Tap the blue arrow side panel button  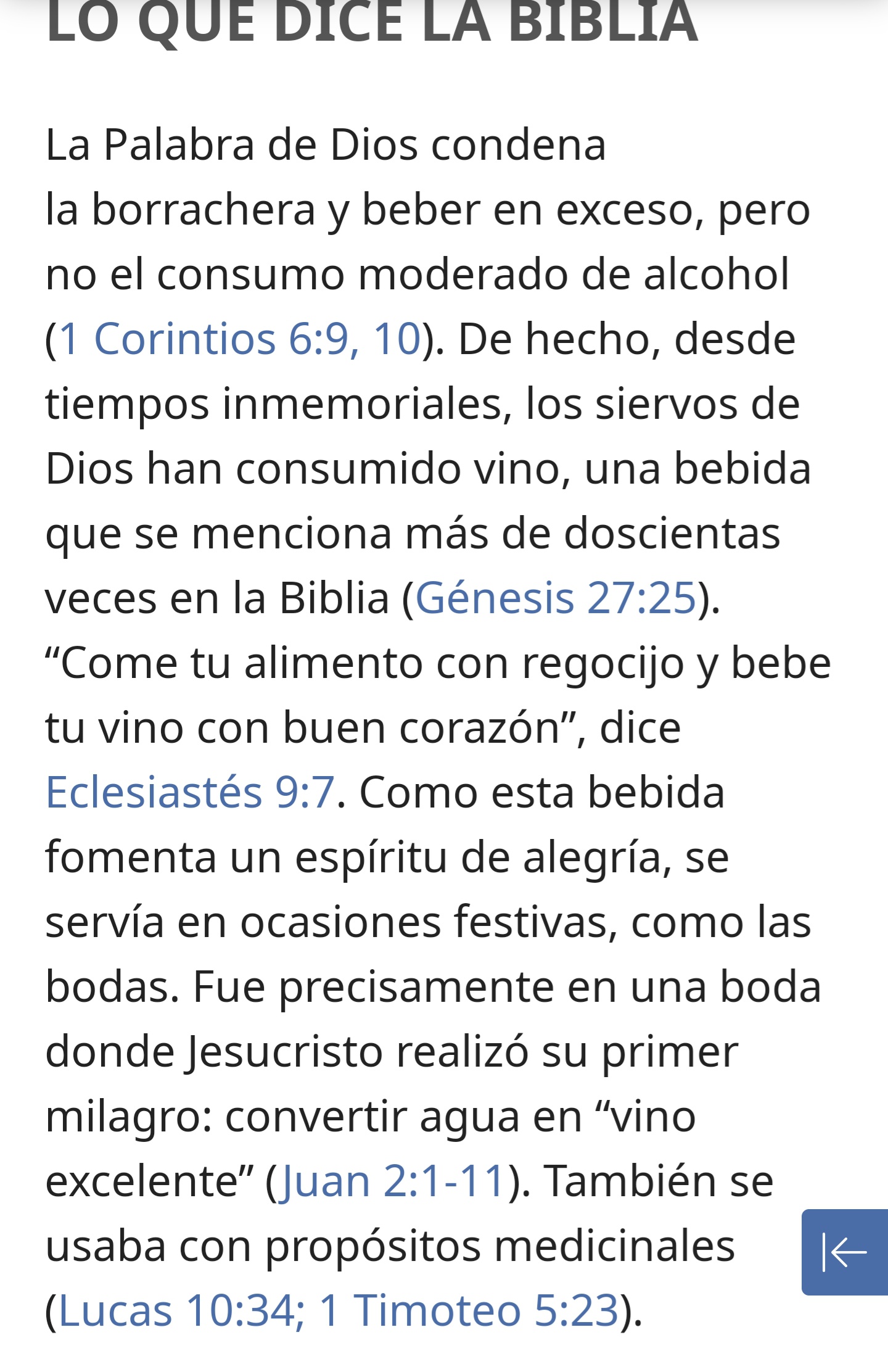click(844, 1252)
